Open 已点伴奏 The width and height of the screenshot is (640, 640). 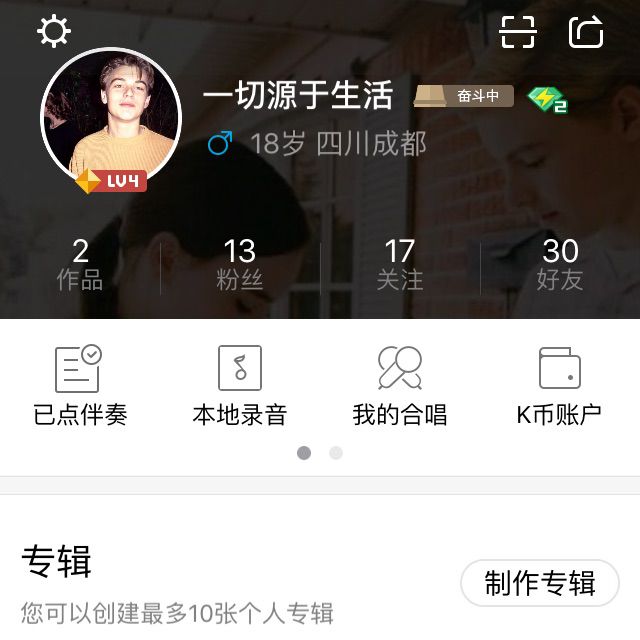point(80,386)
